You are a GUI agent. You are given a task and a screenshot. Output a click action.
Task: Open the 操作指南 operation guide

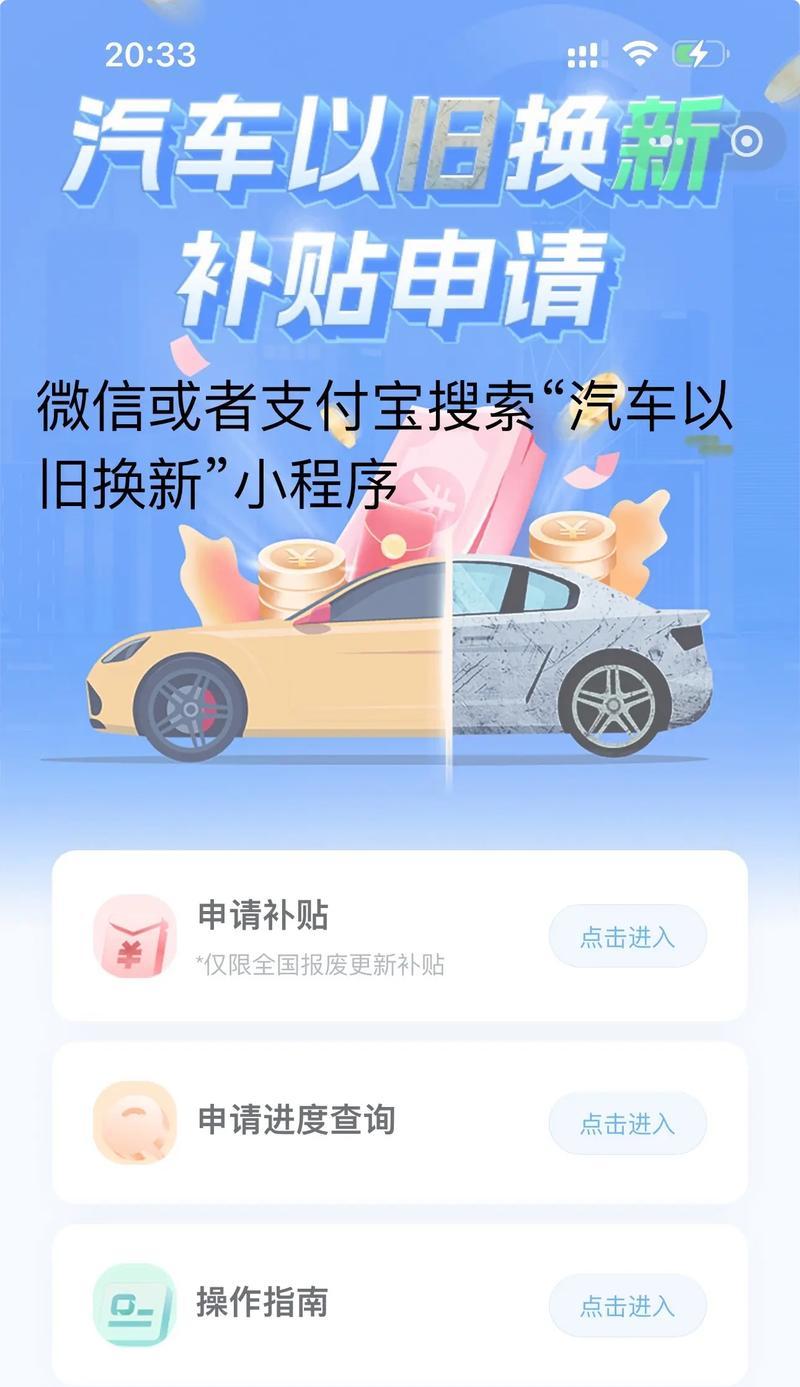pos(627,1305)
